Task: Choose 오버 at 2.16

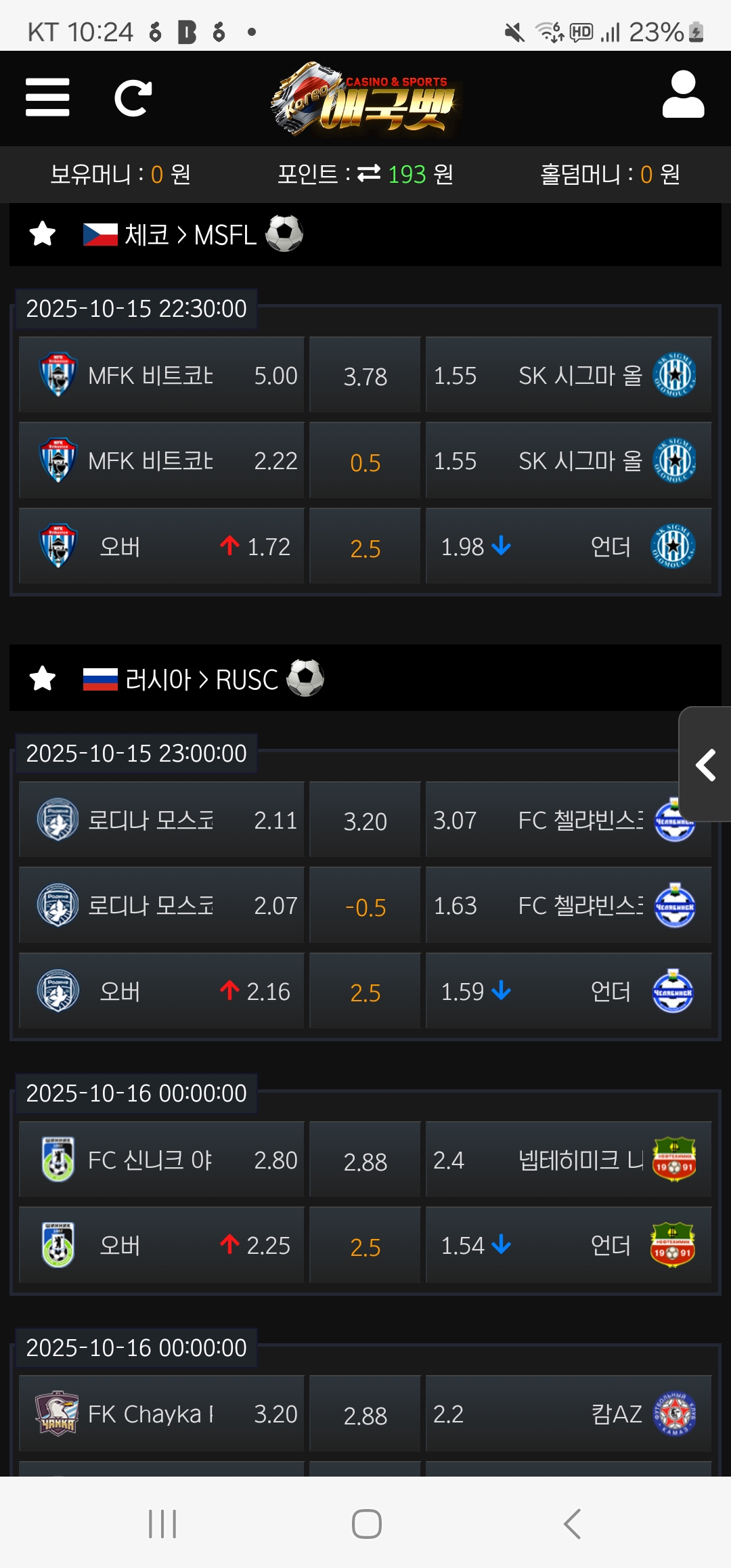Action: [x=162, y=991]
